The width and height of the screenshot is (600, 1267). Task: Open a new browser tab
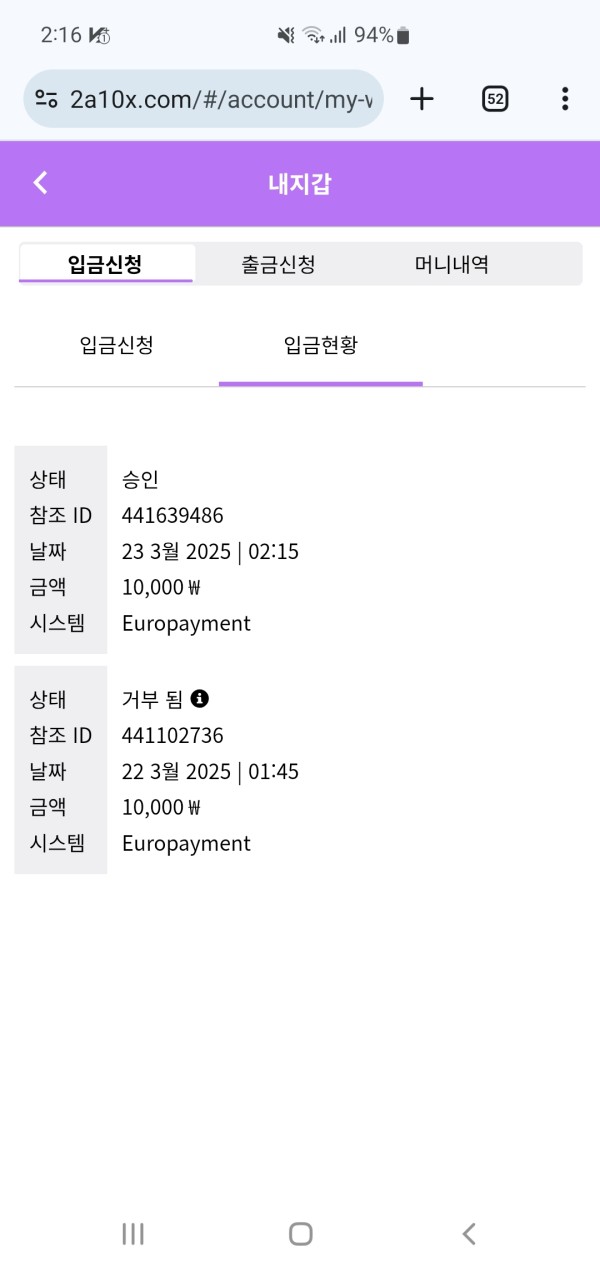(422, 98)
